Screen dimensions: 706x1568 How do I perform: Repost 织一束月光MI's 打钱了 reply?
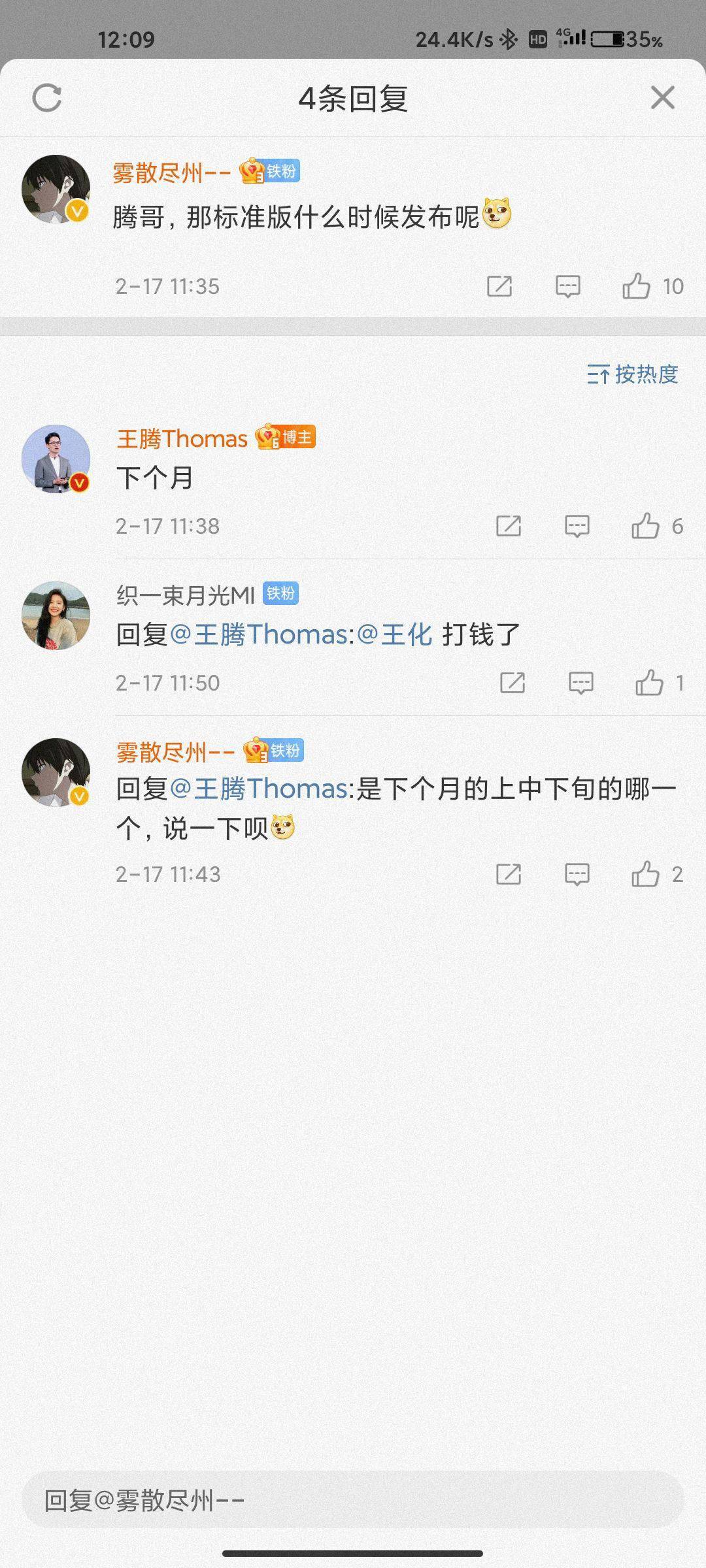click(x=513, y=683)
